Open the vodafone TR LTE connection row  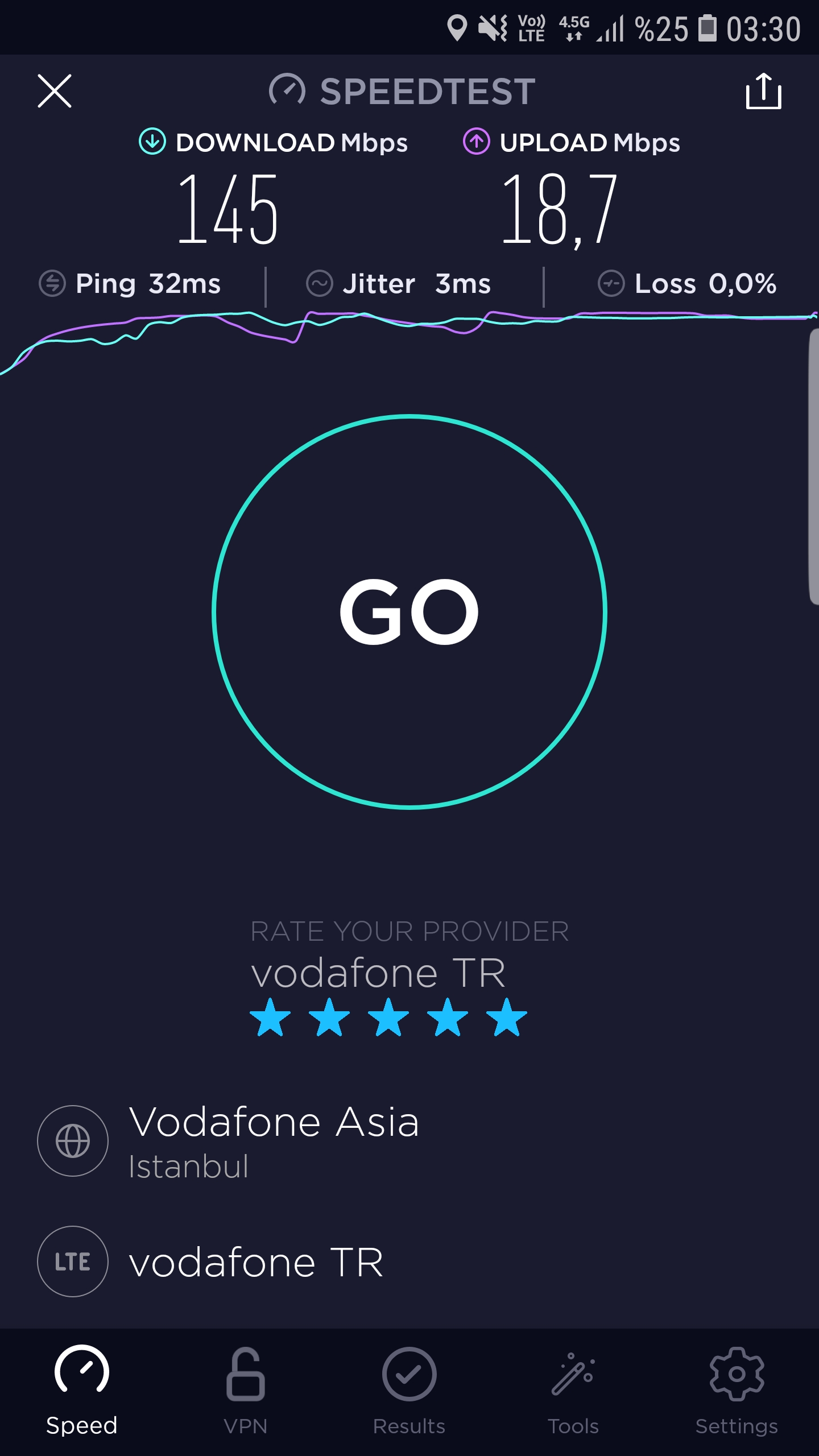pyautogui.click(x=409, y=1261)
